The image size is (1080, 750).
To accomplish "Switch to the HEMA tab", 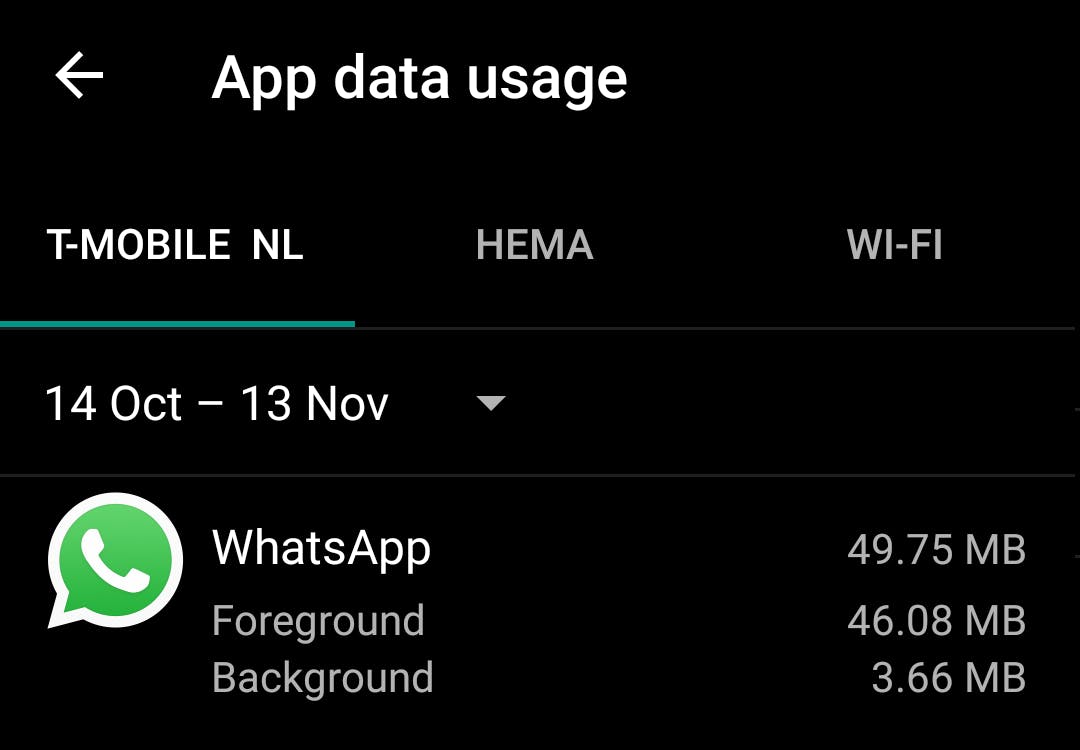I will click(x=534, y=246).
